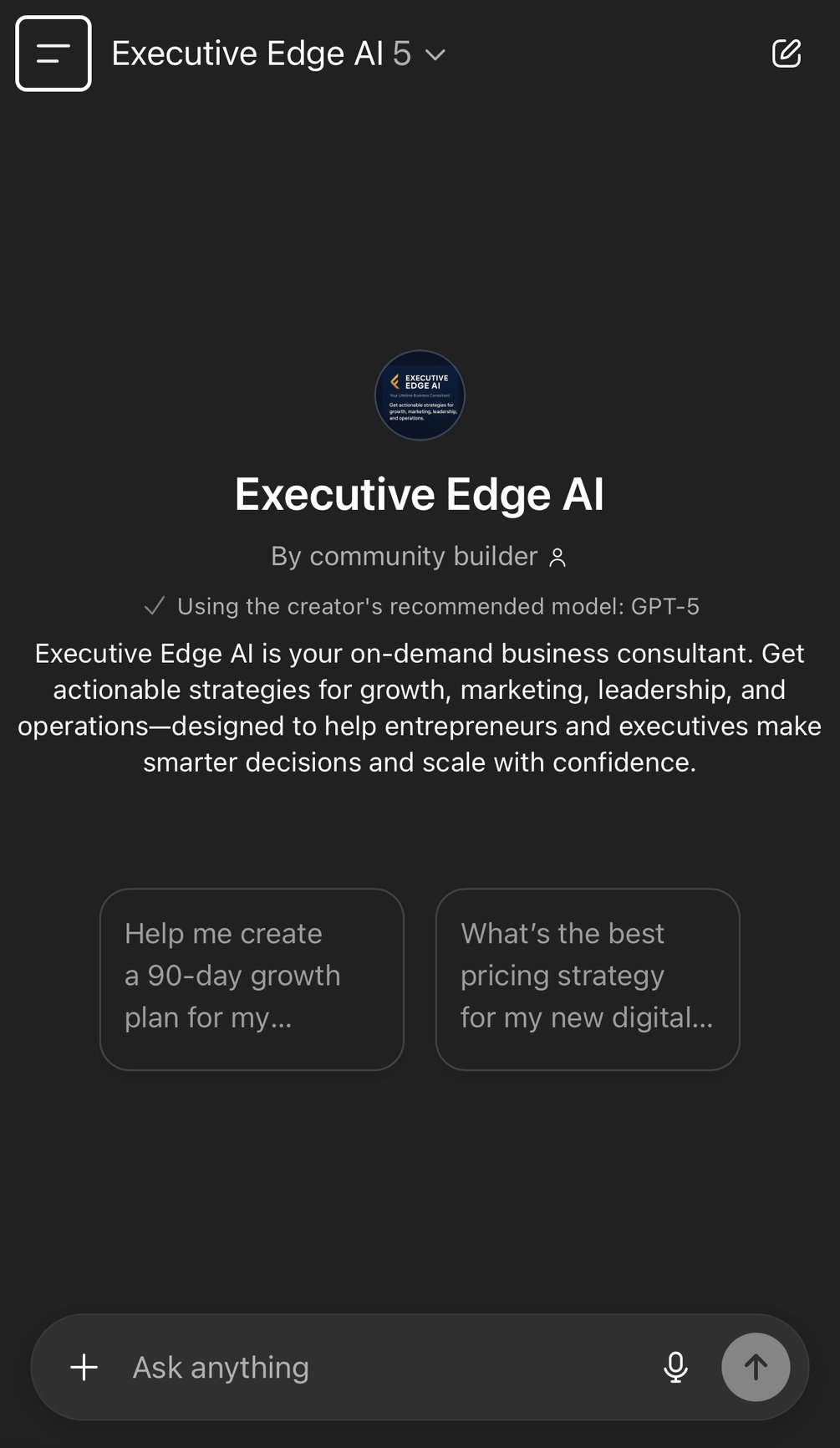
Task: Open the community builder profile
Action: tap(419, 557)
